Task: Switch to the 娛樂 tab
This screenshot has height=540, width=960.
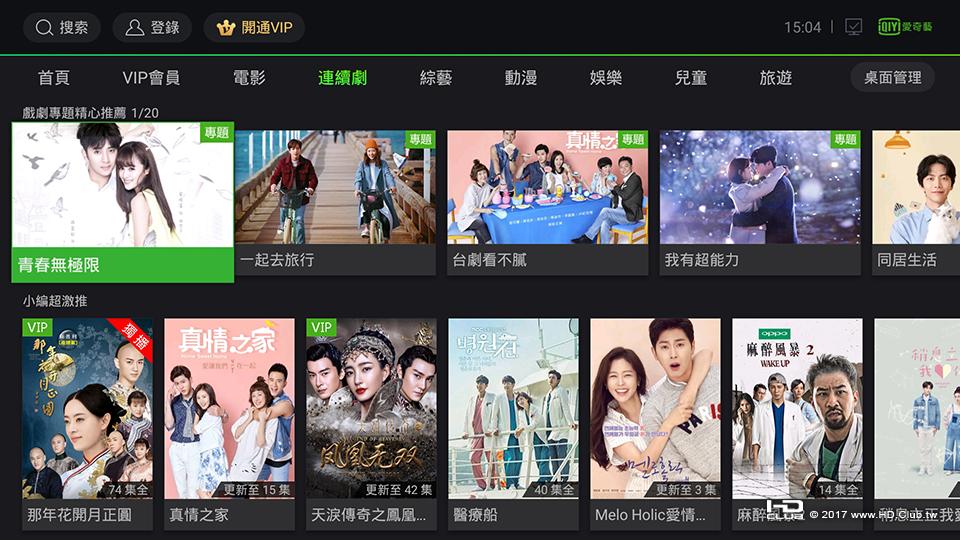Action: coord(606,78)
